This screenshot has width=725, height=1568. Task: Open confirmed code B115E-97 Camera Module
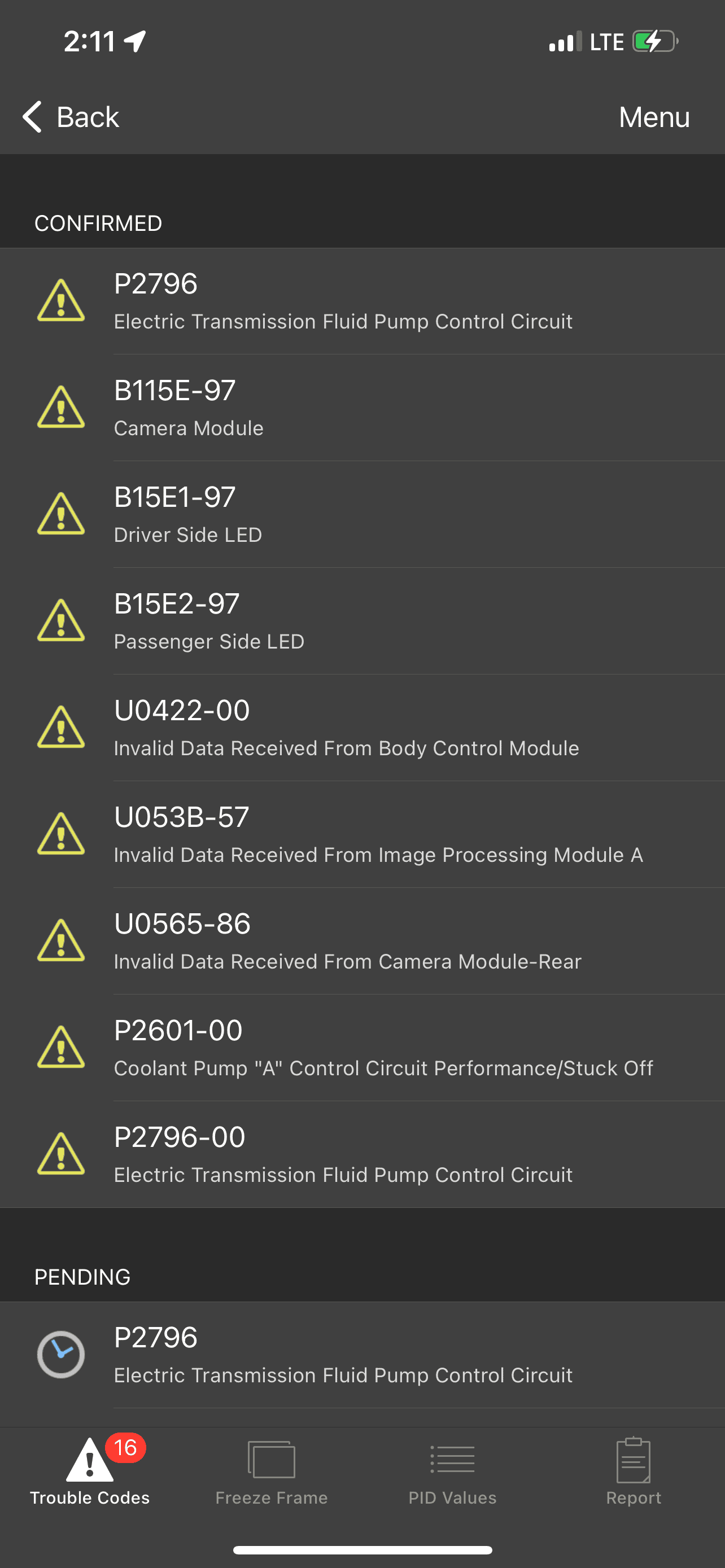tap(362, 408)
